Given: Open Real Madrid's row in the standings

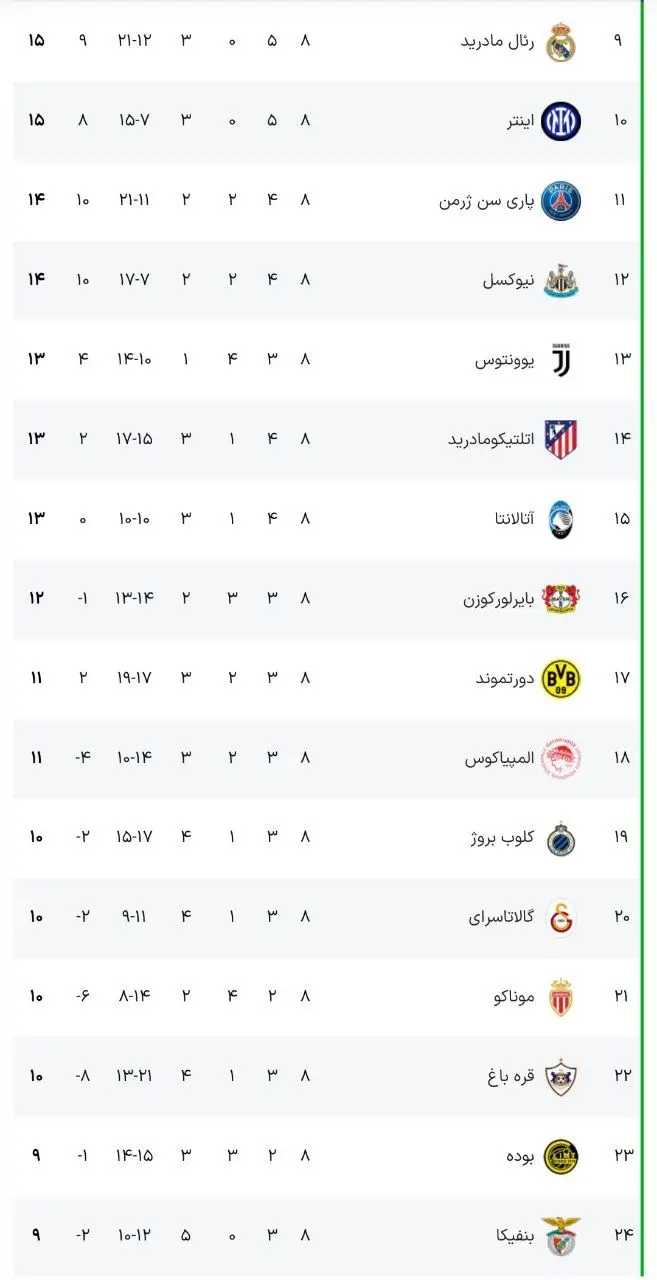Looking at the screenshot, I should click(x=499, y=42).
